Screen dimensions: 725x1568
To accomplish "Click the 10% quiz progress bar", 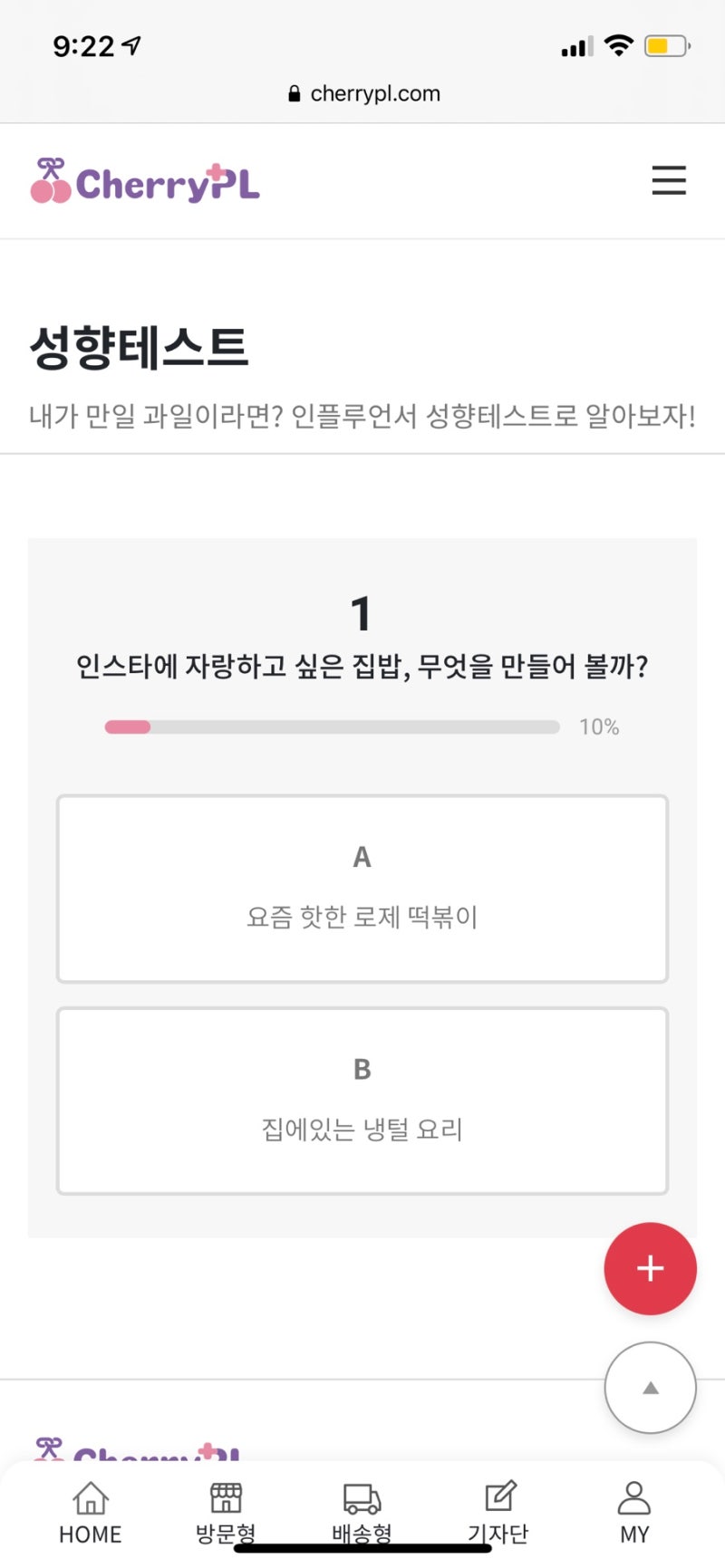I will coord(332,726).
